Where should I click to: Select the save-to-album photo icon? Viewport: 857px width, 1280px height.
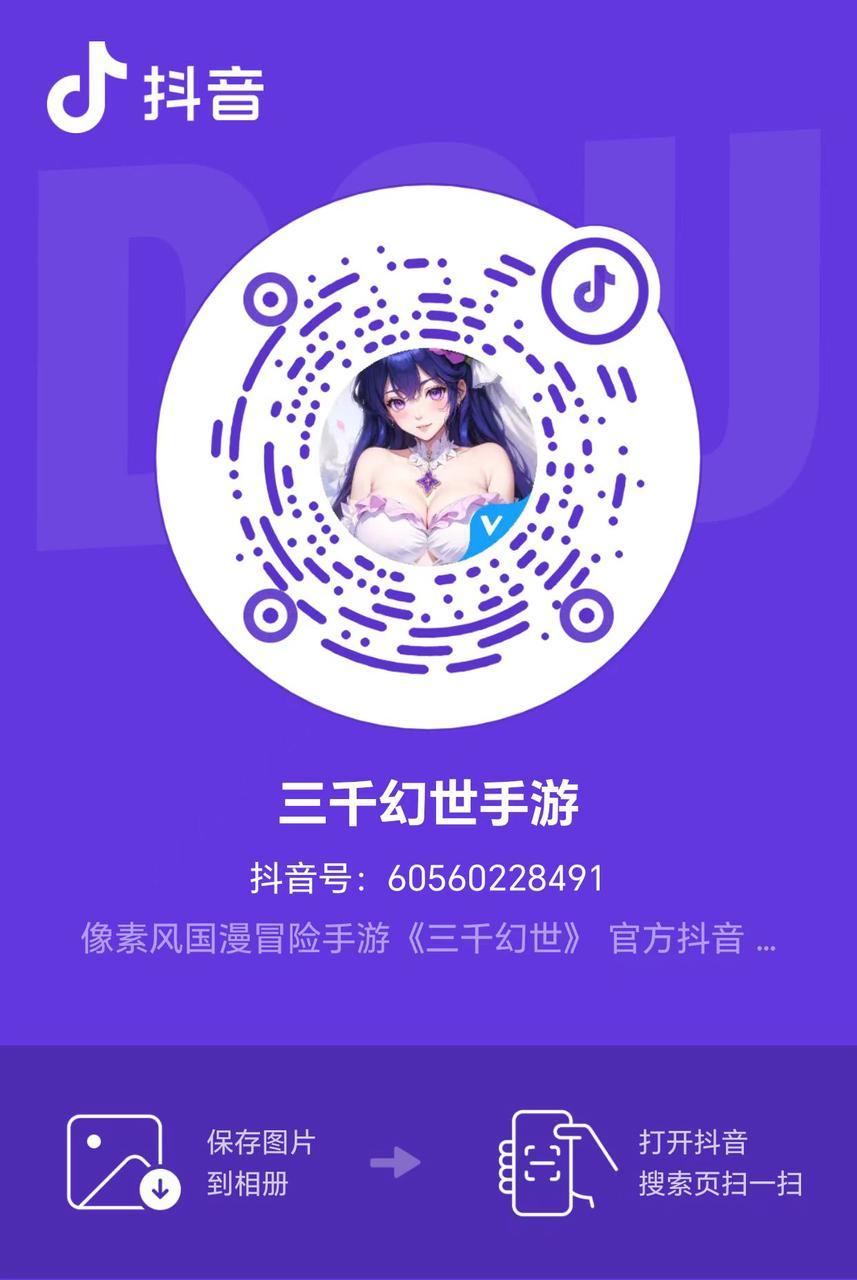[x=115, y=1160]
